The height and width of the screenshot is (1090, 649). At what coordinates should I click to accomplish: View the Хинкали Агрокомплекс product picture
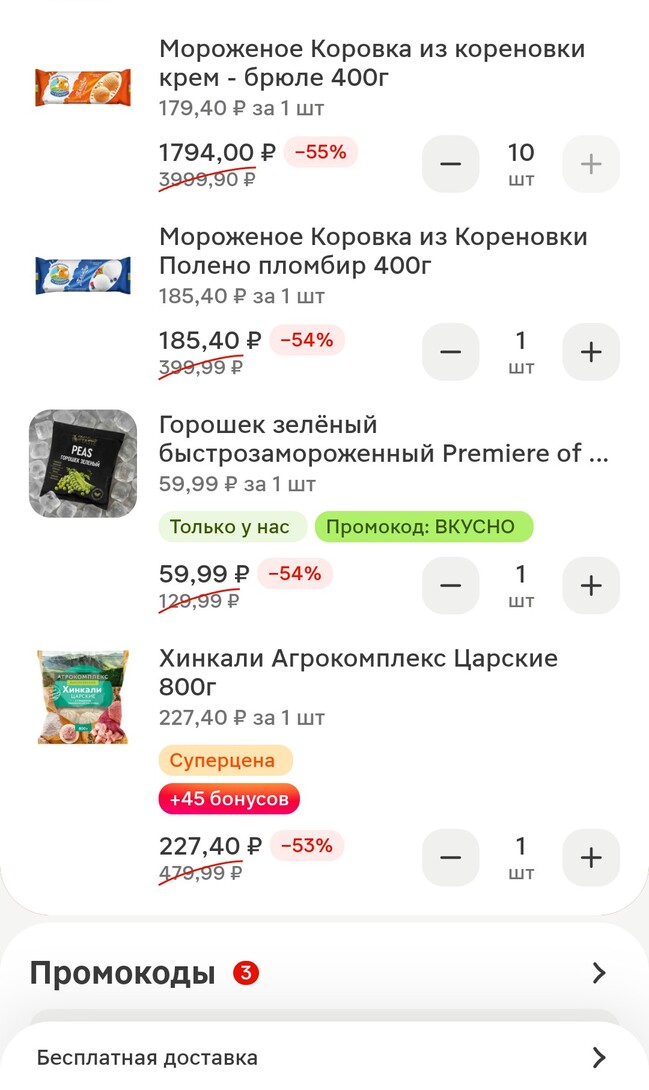83,697
